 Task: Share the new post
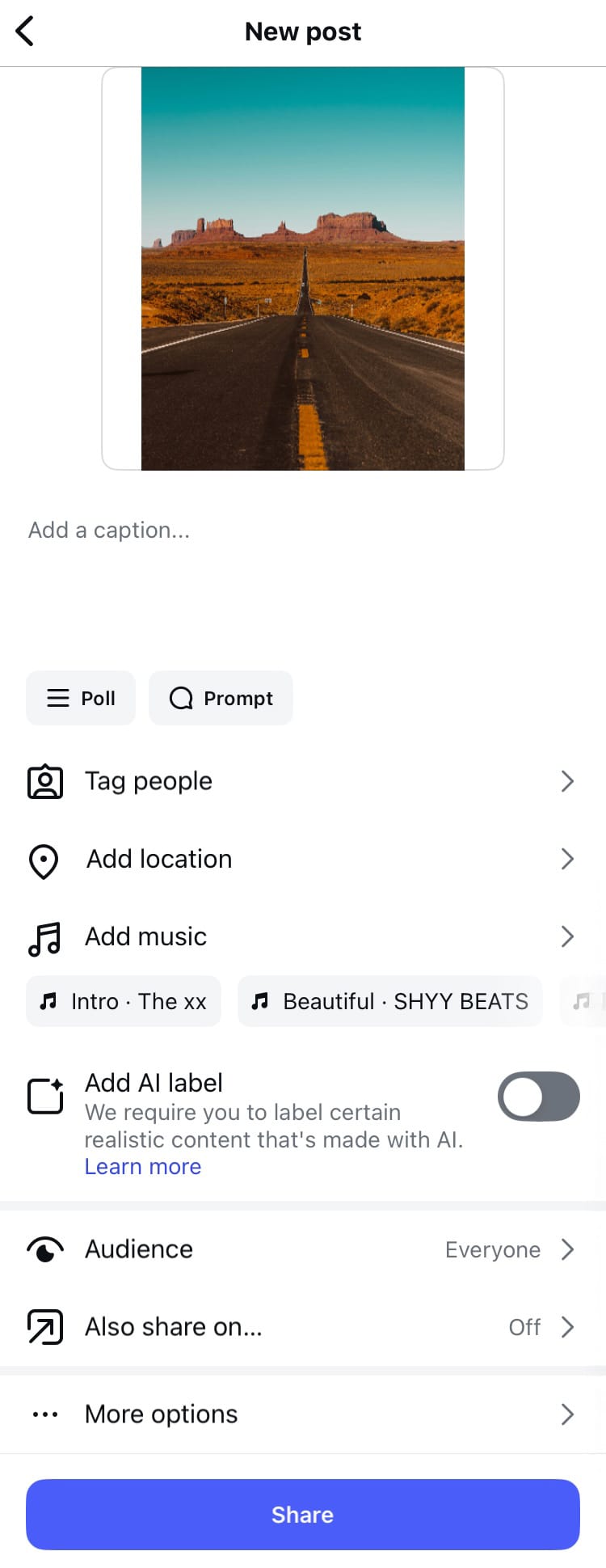pyautogui.click(x=302, y=1515)
